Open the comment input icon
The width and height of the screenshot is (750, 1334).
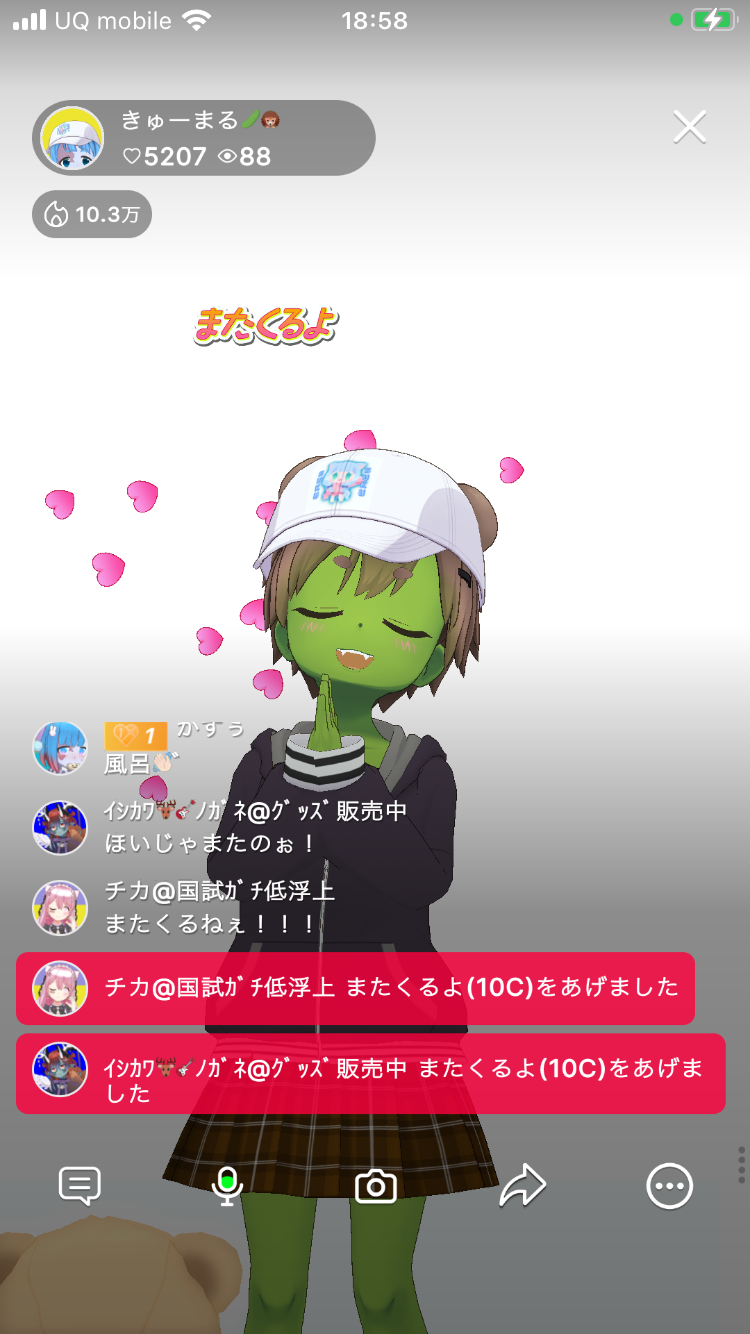(x=80, y=1186)
